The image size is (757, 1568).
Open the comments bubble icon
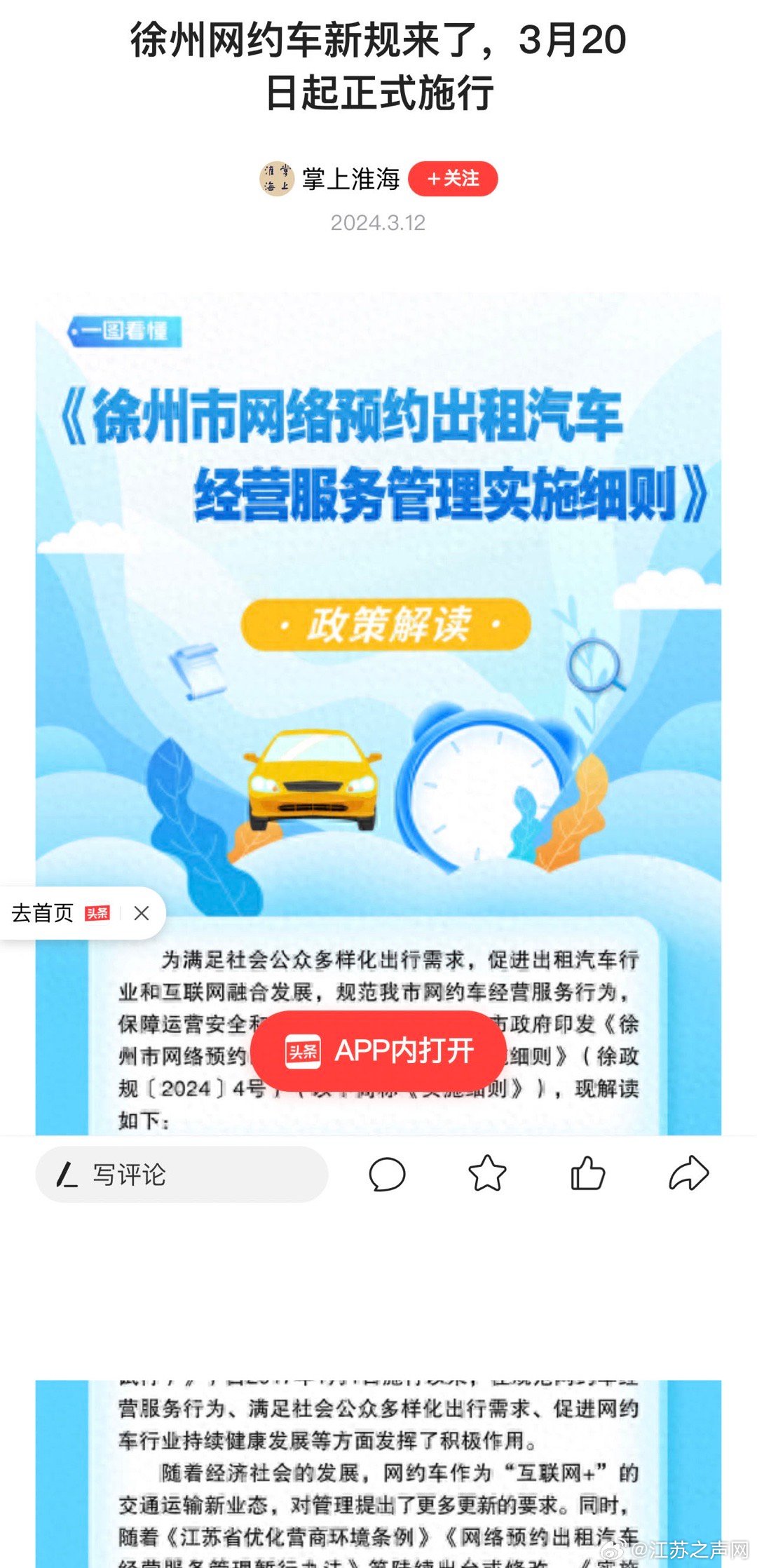coord(387,1175)
